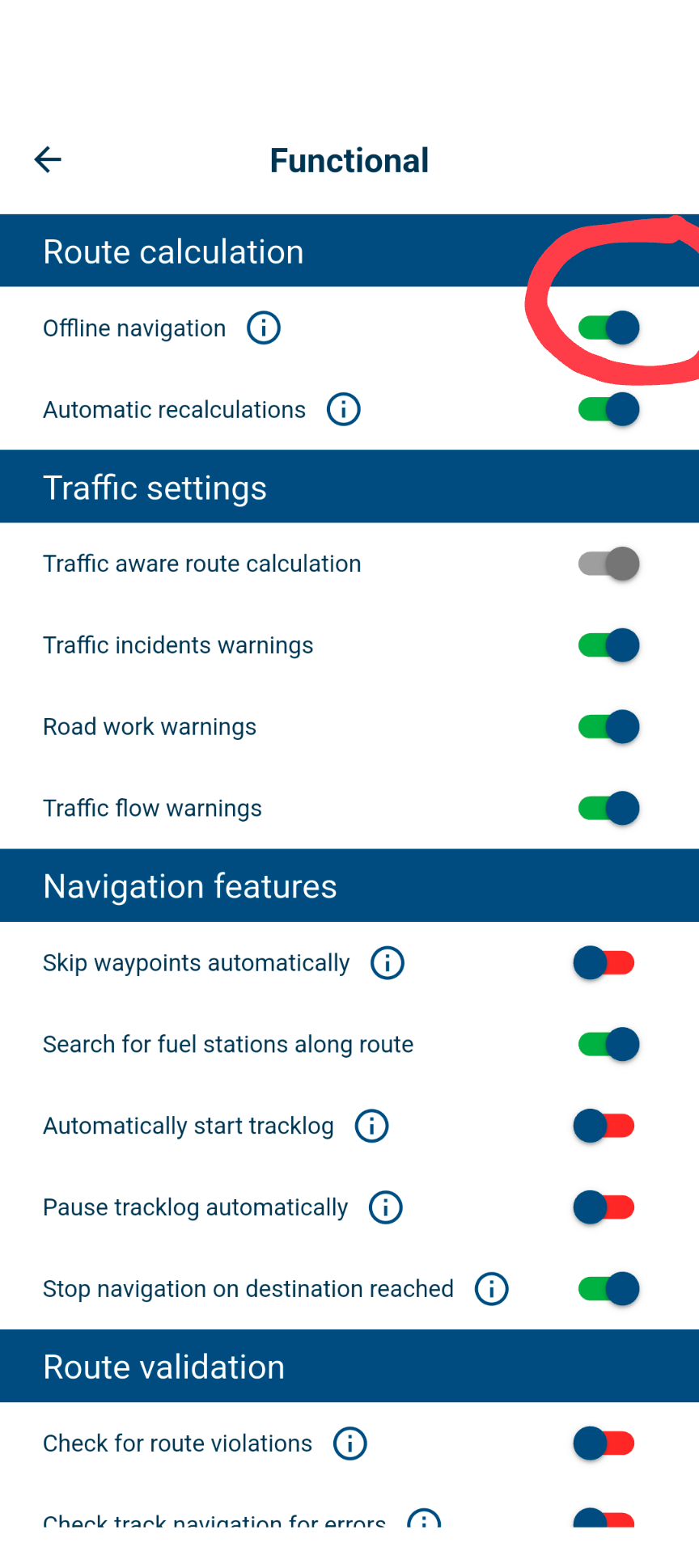Enable Skip waypoints automatically

point(604,963)
